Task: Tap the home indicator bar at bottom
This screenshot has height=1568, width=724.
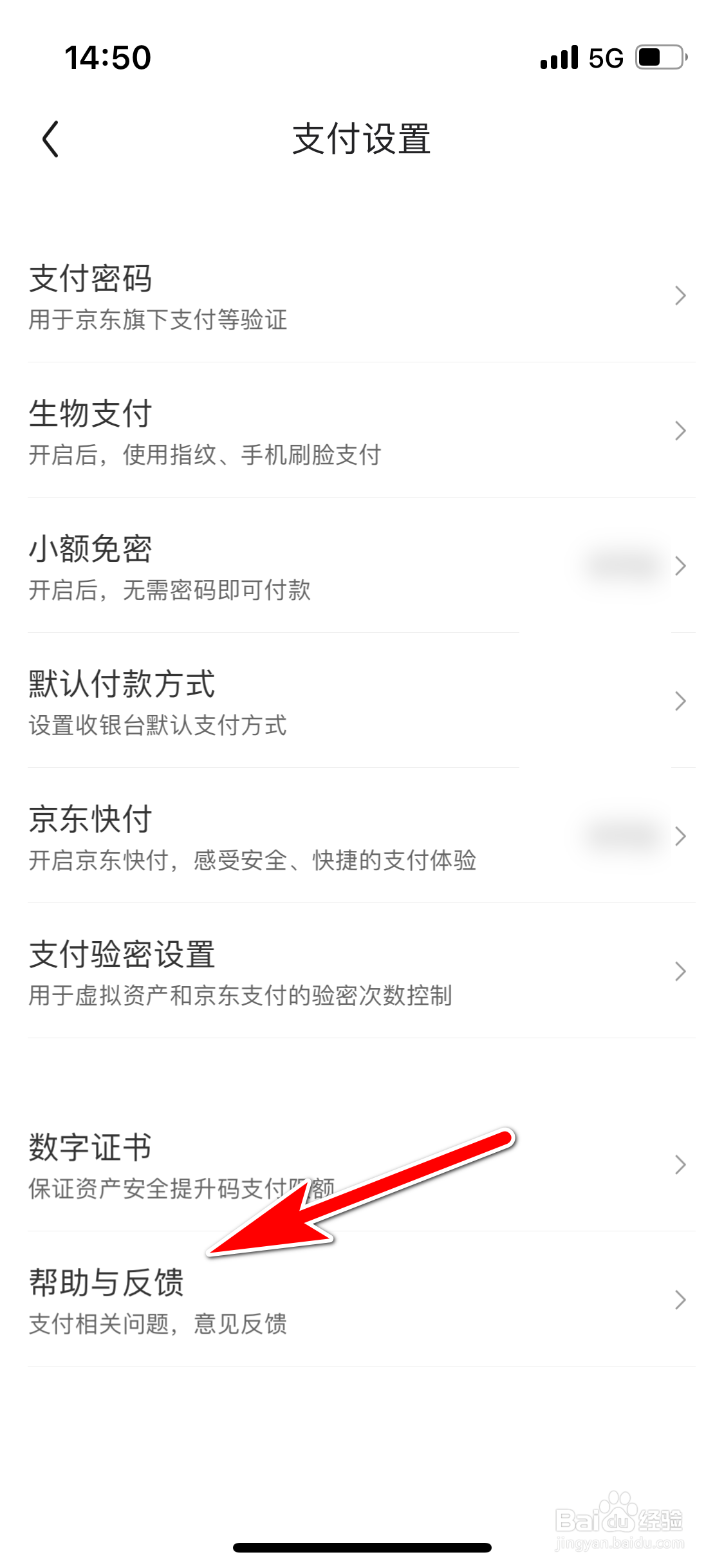Action: [362, 1548]
